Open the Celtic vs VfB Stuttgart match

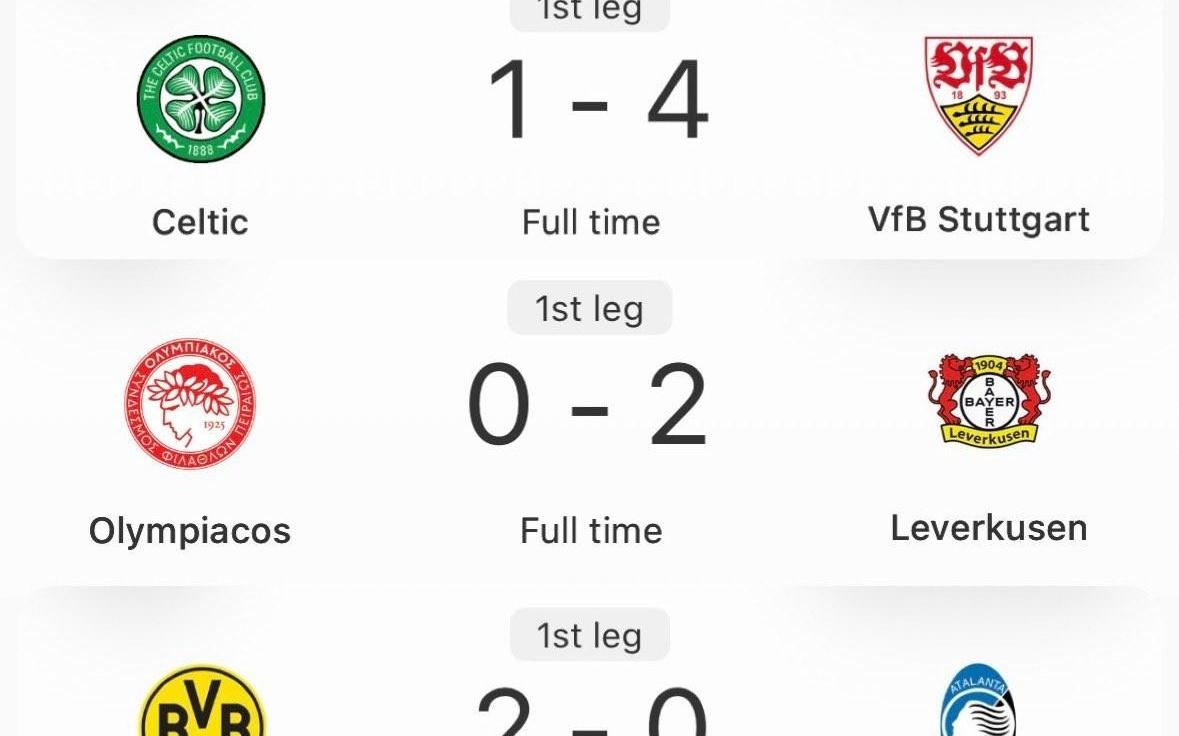(590, 110)
